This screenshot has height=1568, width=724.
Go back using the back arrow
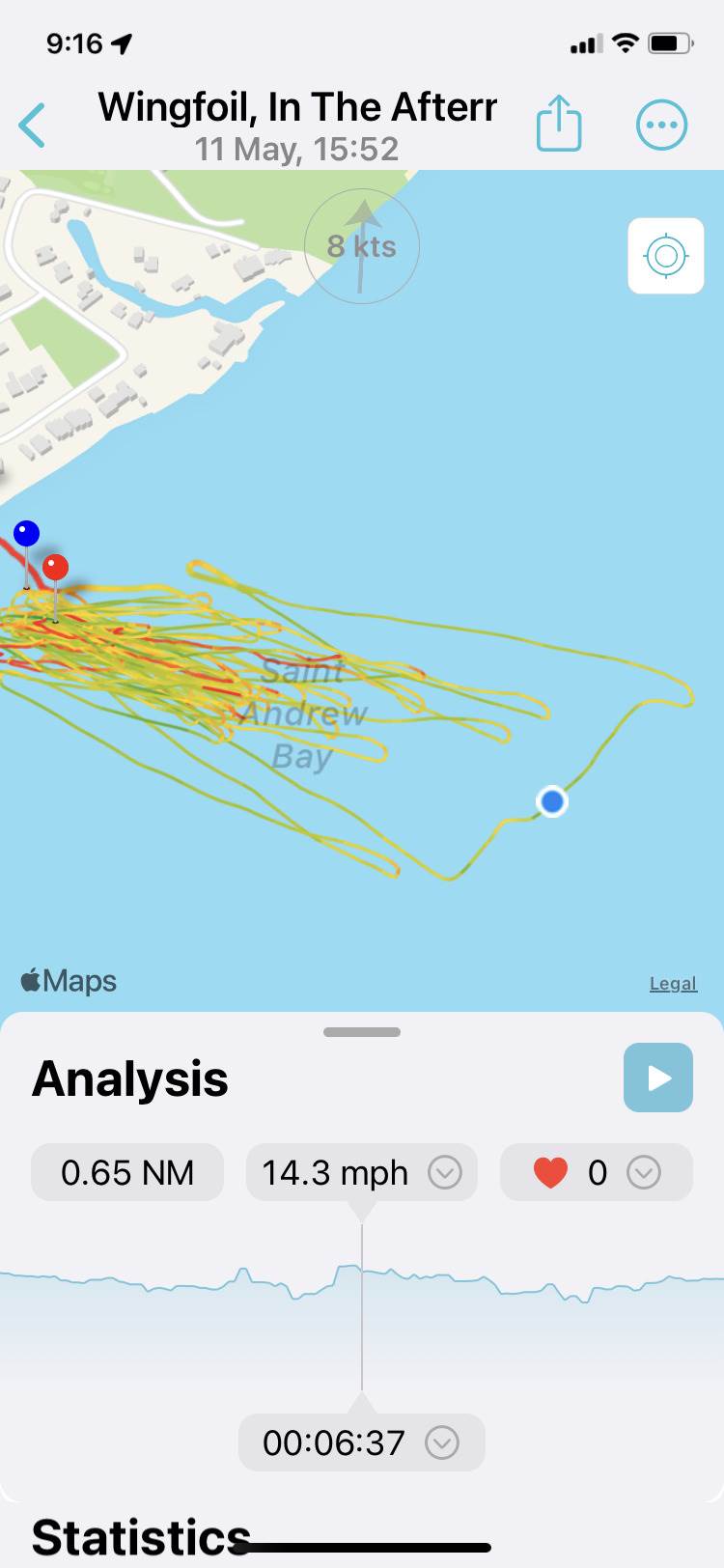tap(33, 126)
